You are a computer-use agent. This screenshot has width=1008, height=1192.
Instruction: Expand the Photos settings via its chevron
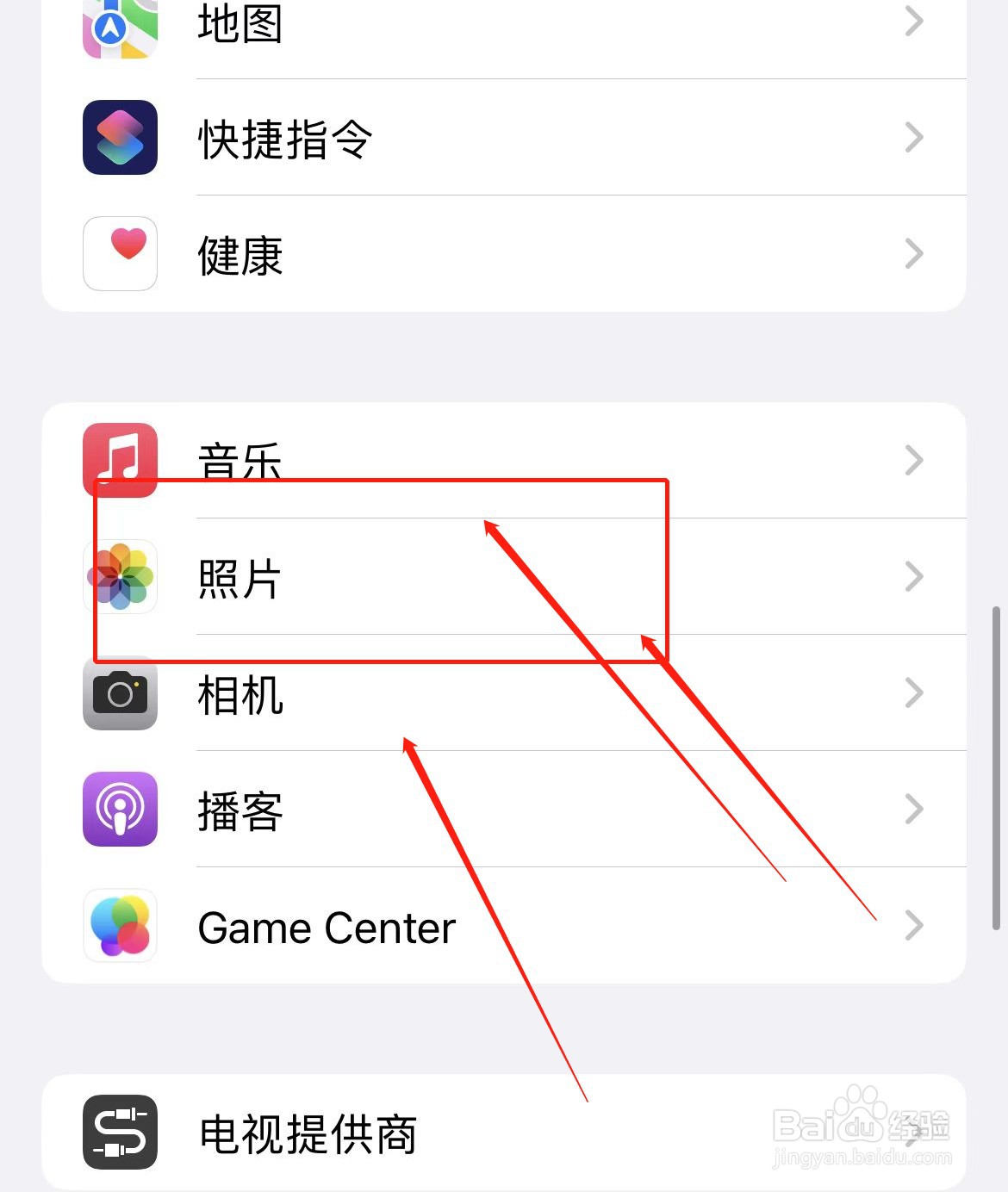point(912,577)
